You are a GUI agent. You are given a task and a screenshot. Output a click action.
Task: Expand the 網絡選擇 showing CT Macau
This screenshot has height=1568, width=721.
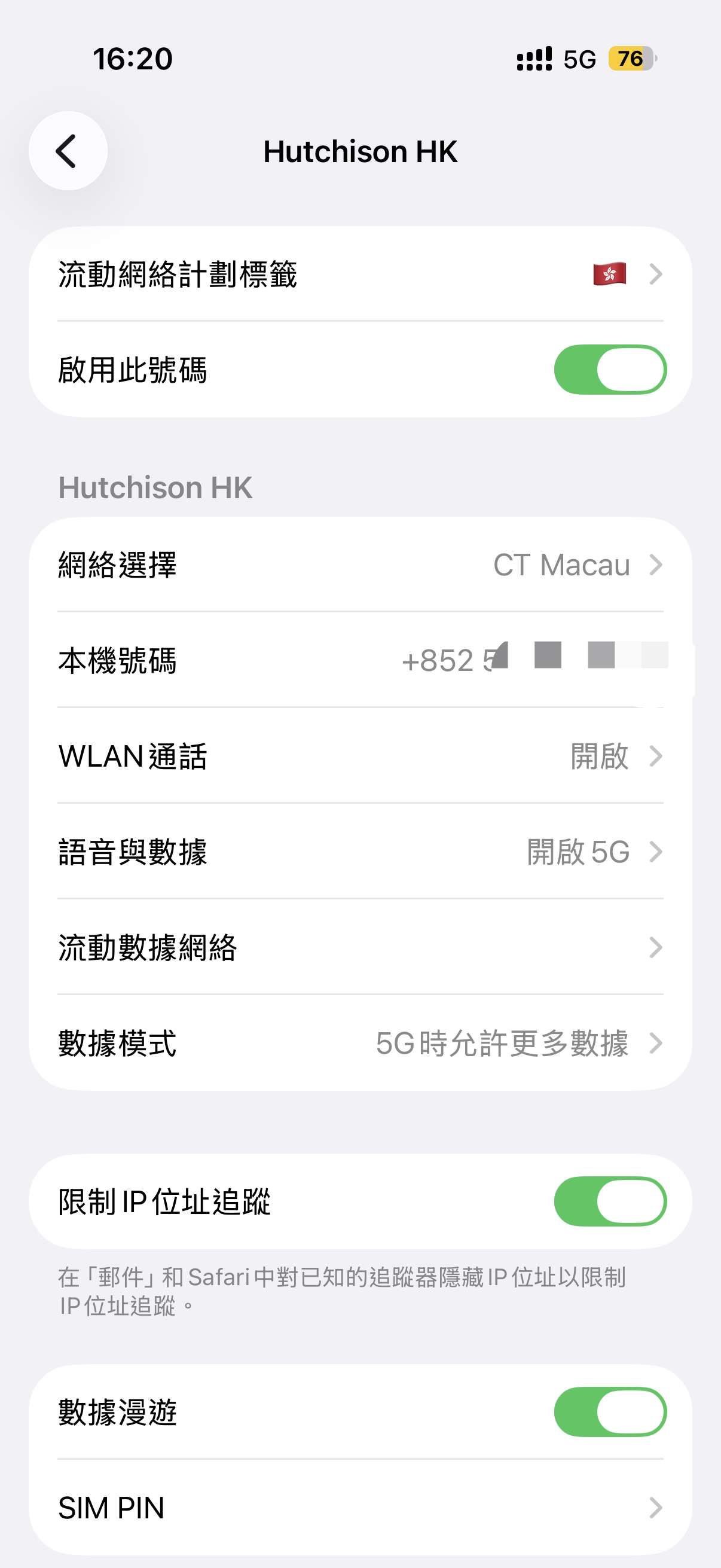click(x=361, y=565)
